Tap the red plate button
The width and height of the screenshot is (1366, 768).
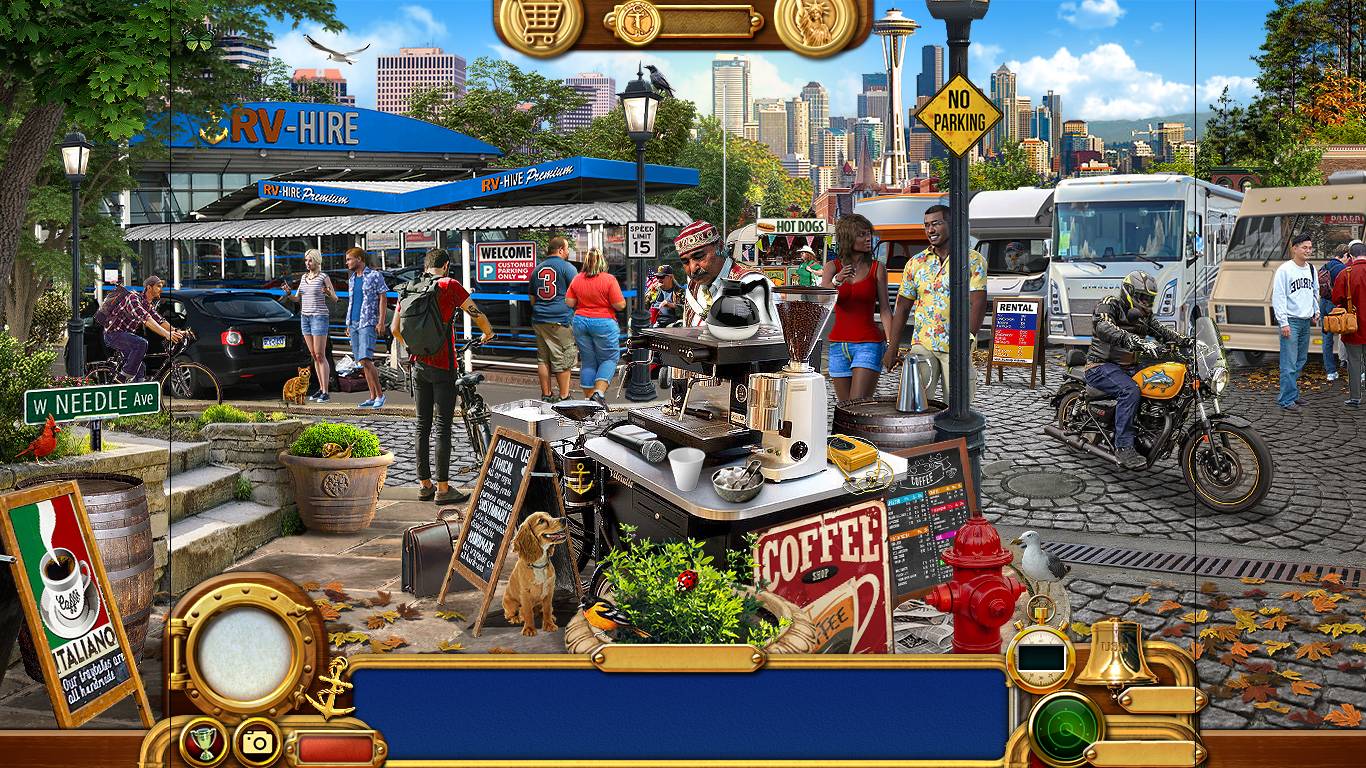coord(336,748)
